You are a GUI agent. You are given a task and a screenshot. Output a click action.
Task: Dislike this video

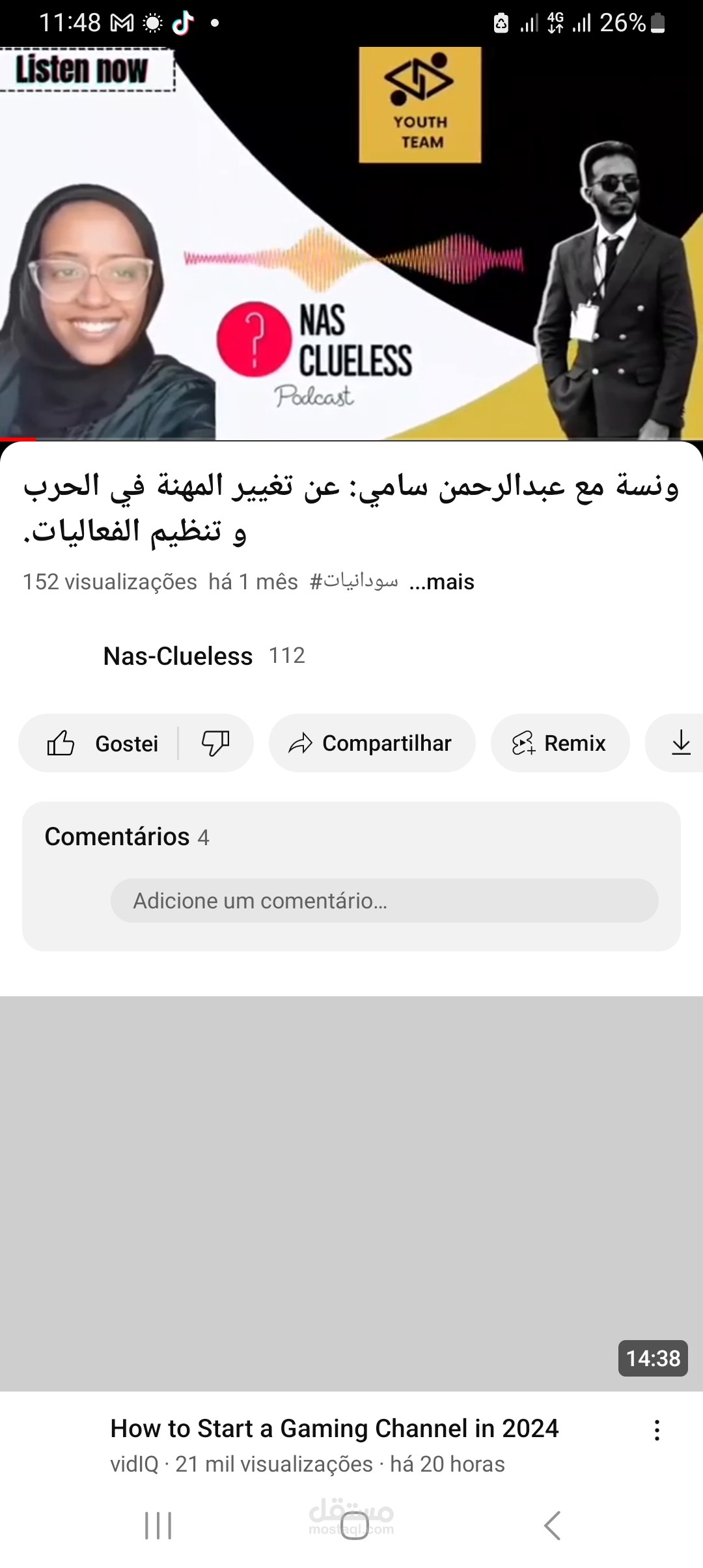point(215,743)
